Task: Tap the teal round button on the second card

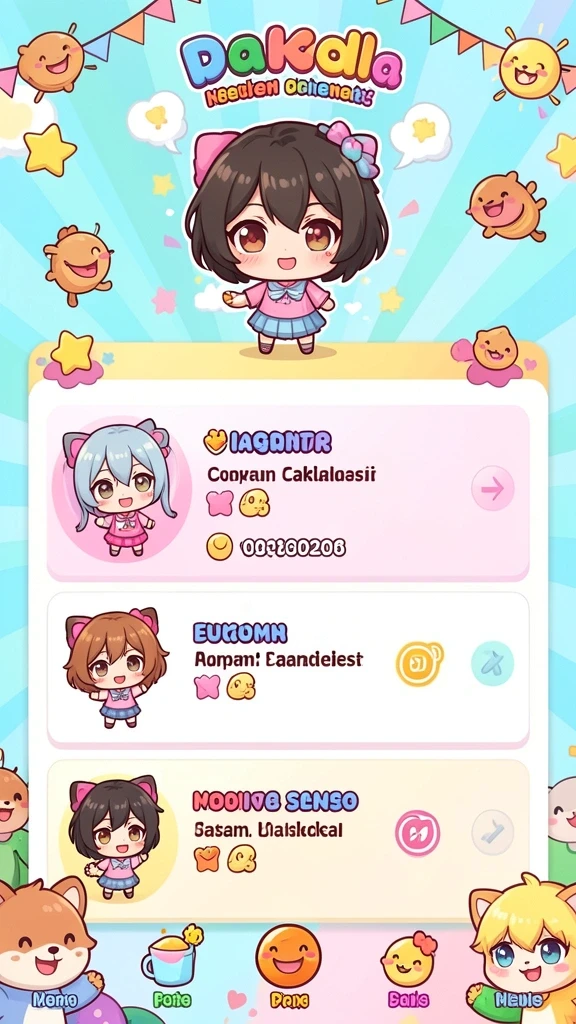Action: click(492, 664)
